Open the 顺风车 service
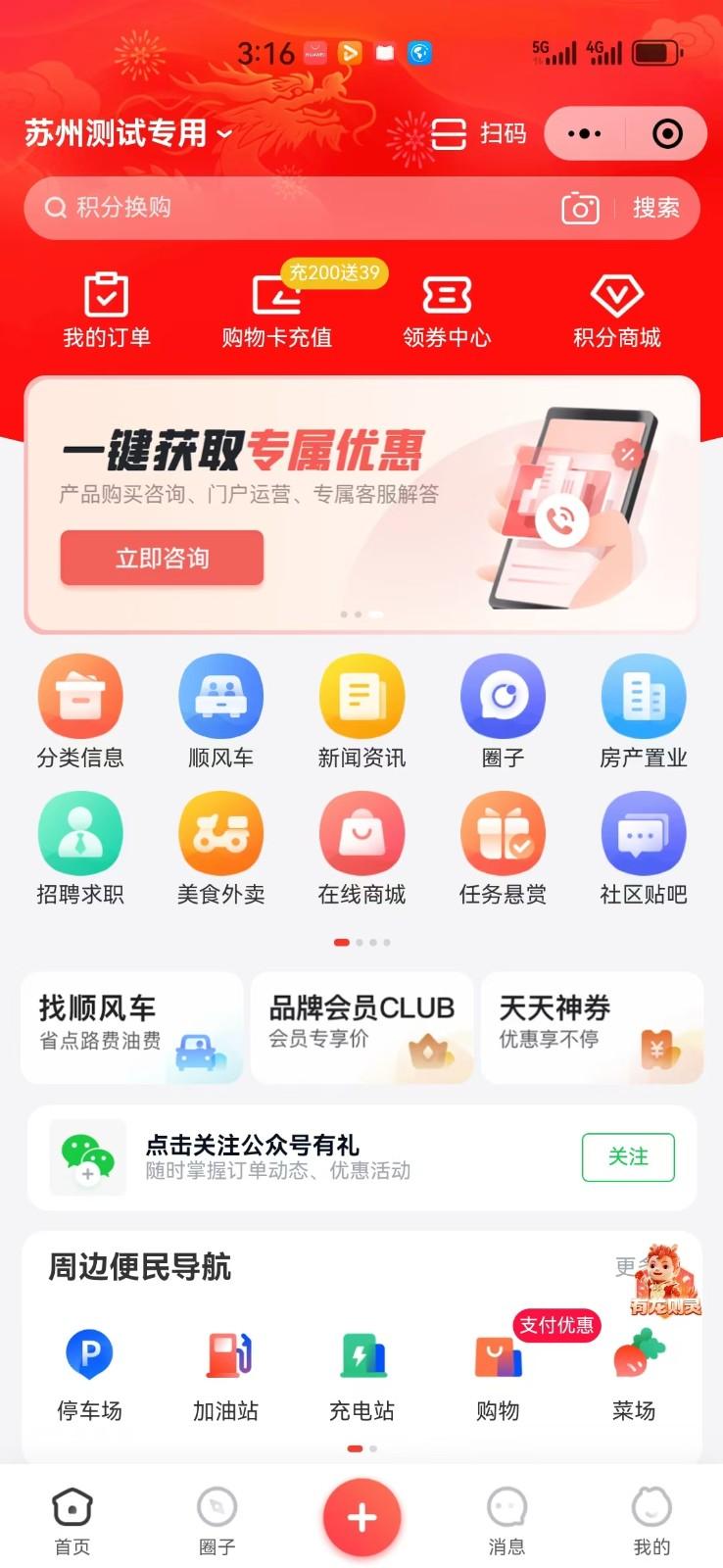The width and height of the screenshot is (723, 1568). point(221,712)
